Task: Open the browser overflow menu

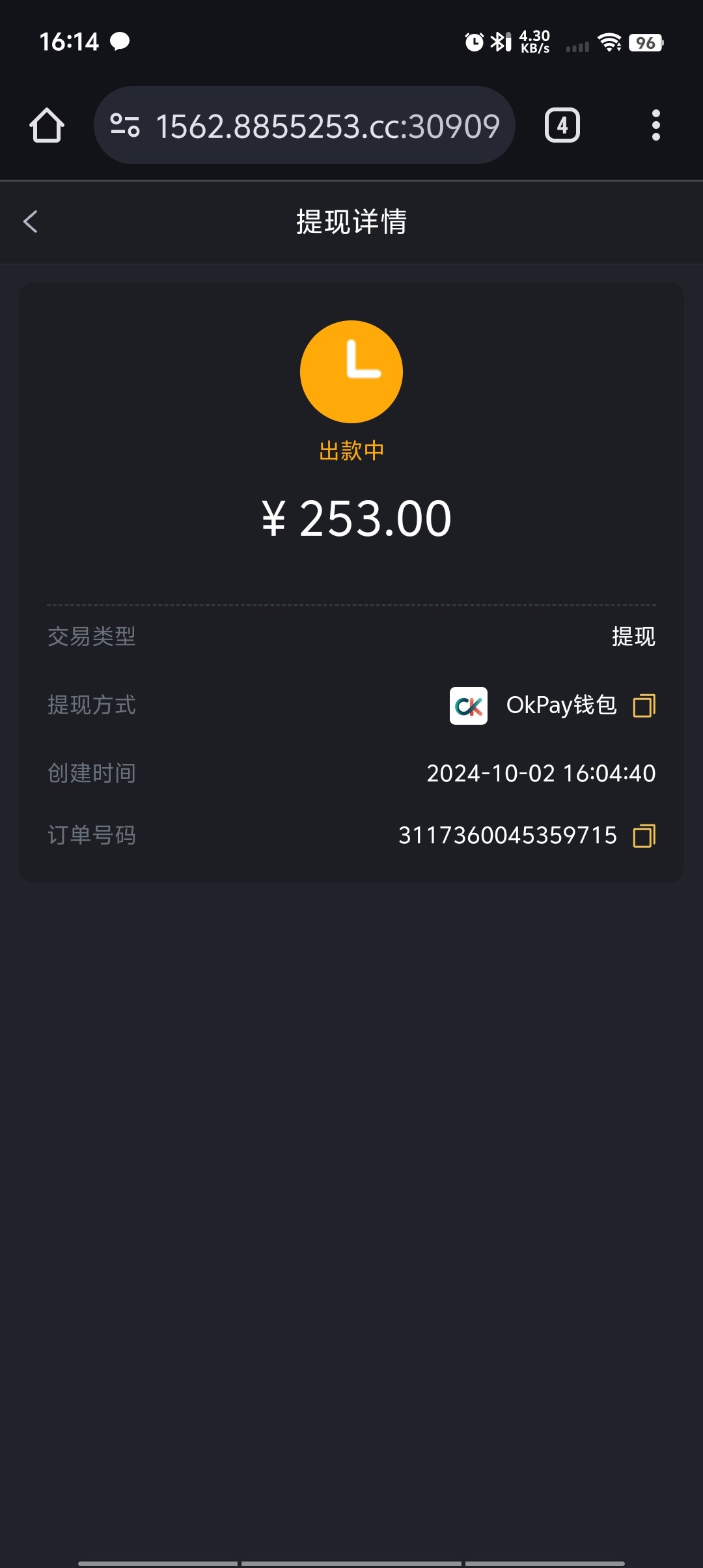Action: (656, 125)
